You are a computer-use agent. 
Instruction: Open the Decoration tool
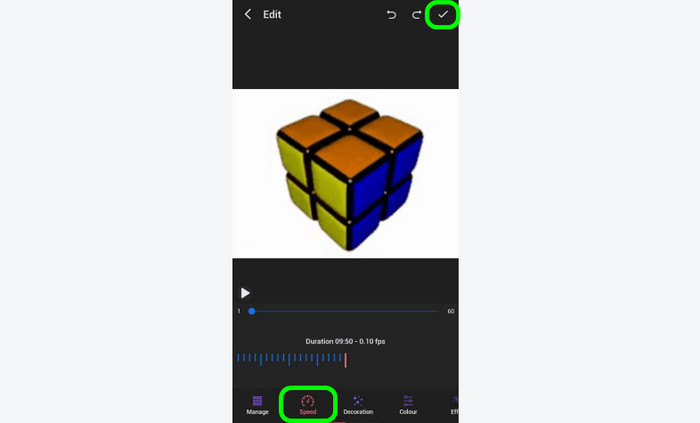358,404
